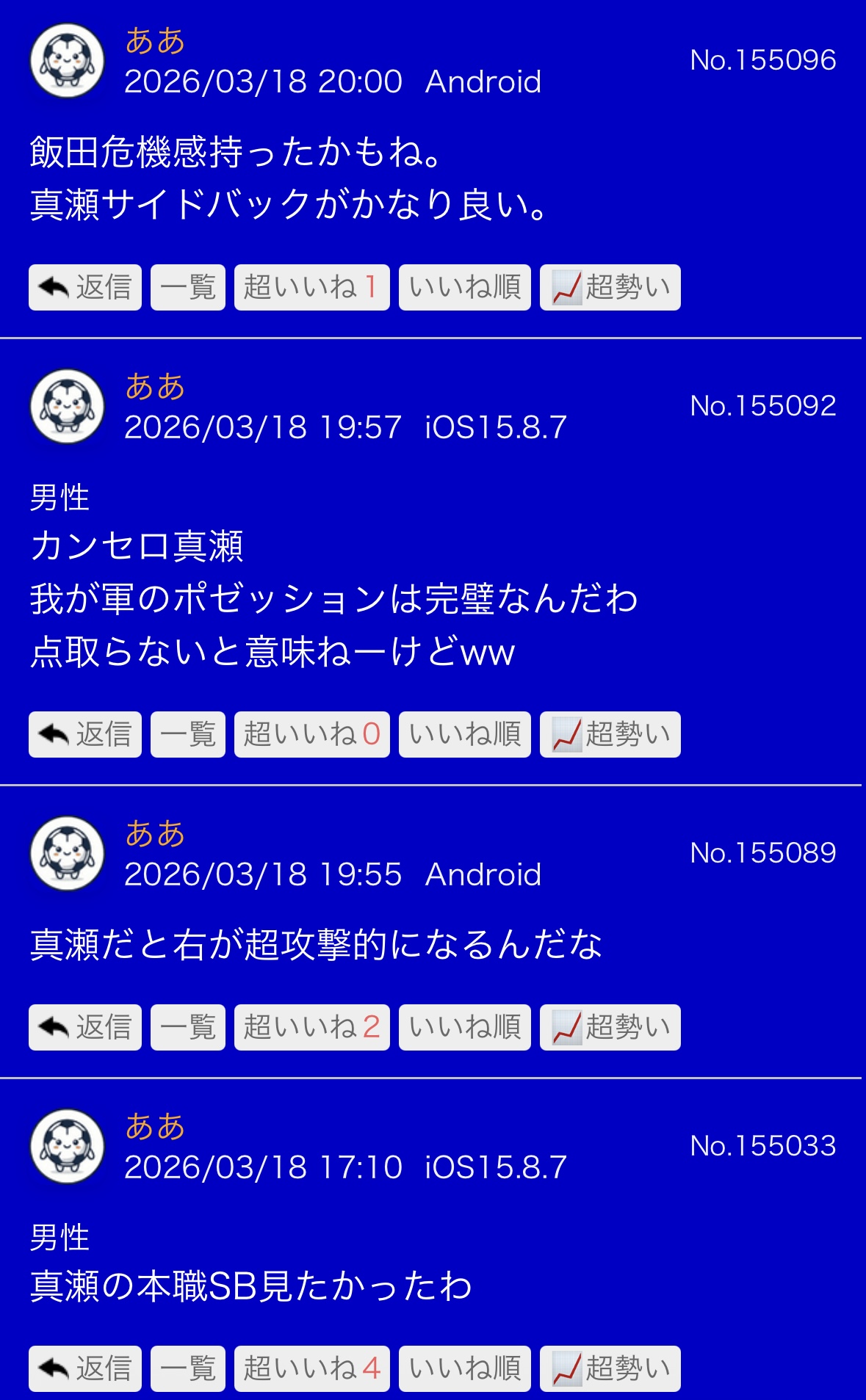
Task: Give 超いいね to post No.155089
Action: click(311, 1027)
